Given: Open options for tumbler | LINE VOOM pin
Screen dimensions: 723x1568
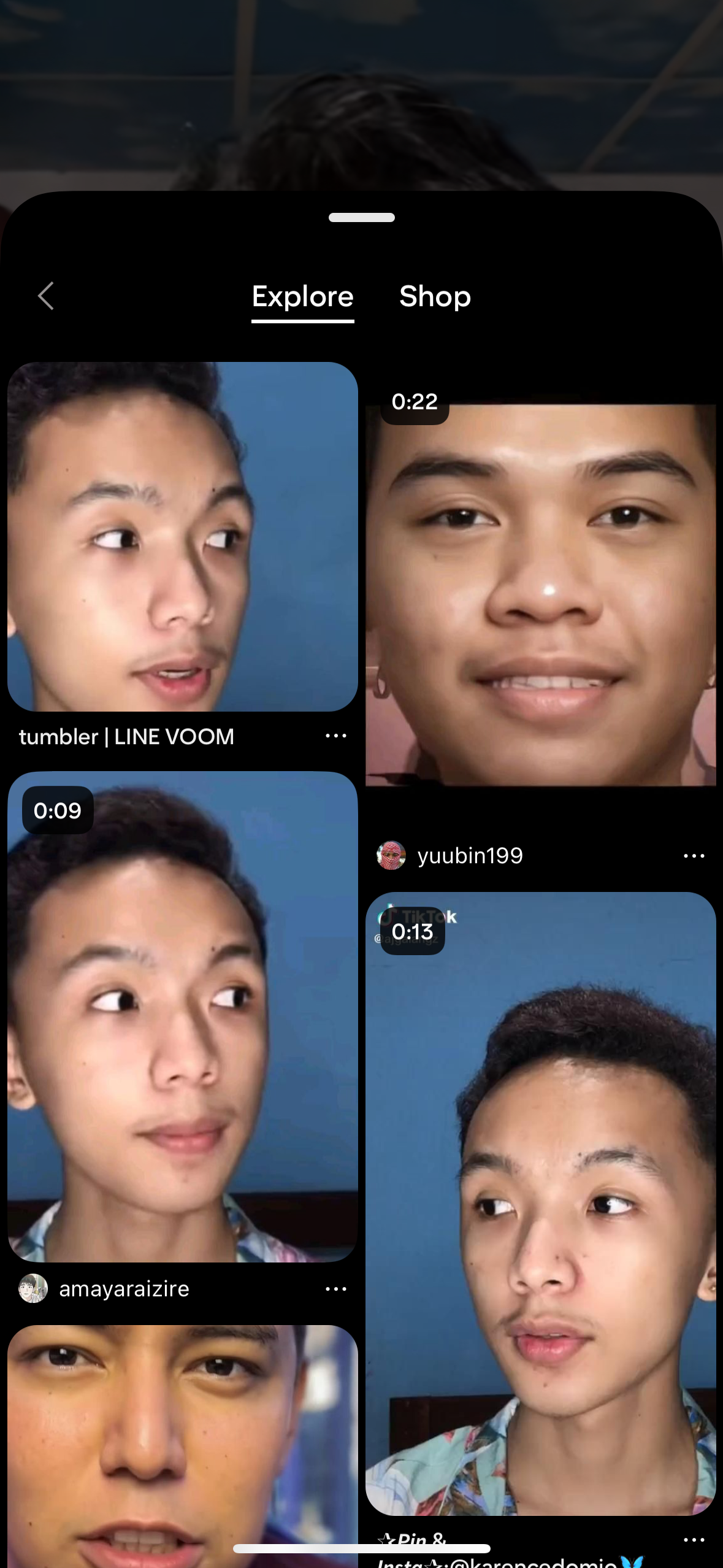Looking at the screenshot, I should (x=335, y=736).
